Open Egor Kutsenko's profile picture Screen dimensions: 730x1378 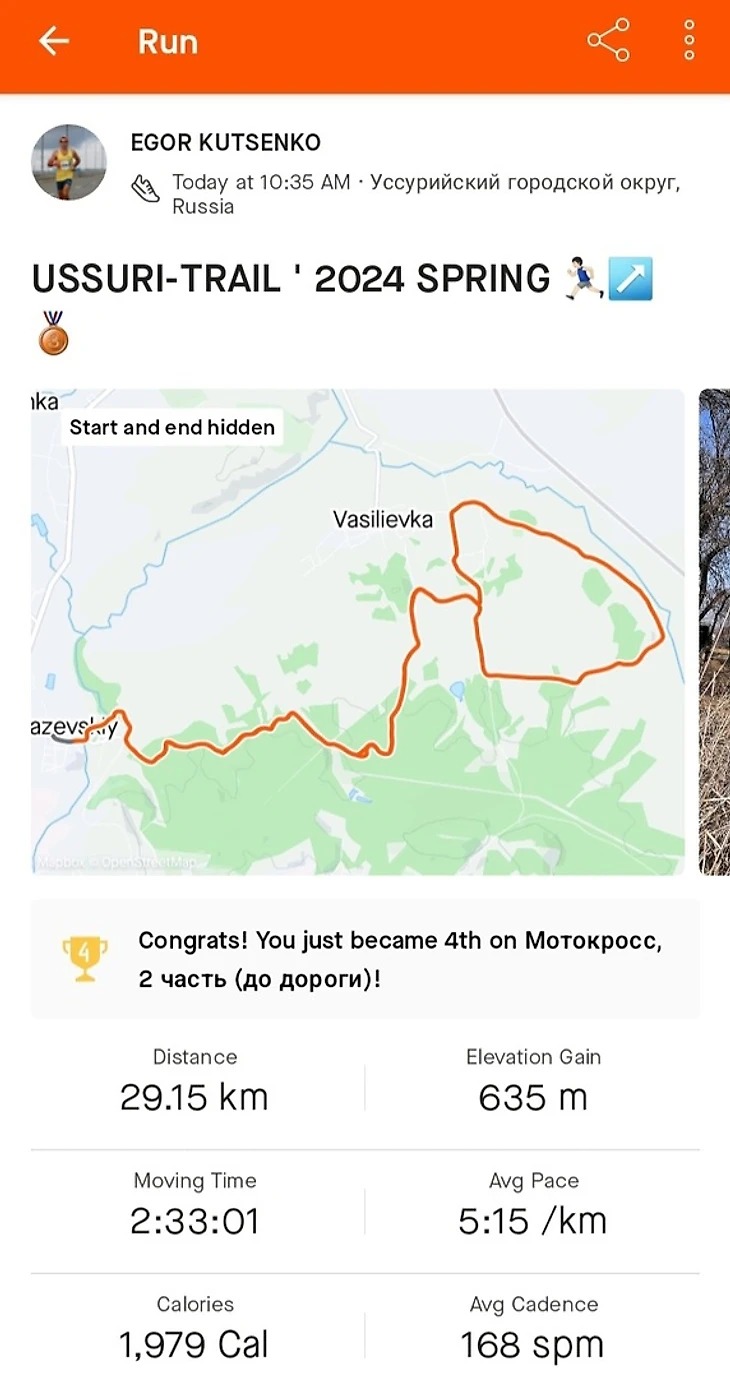(x=69, y=162)
